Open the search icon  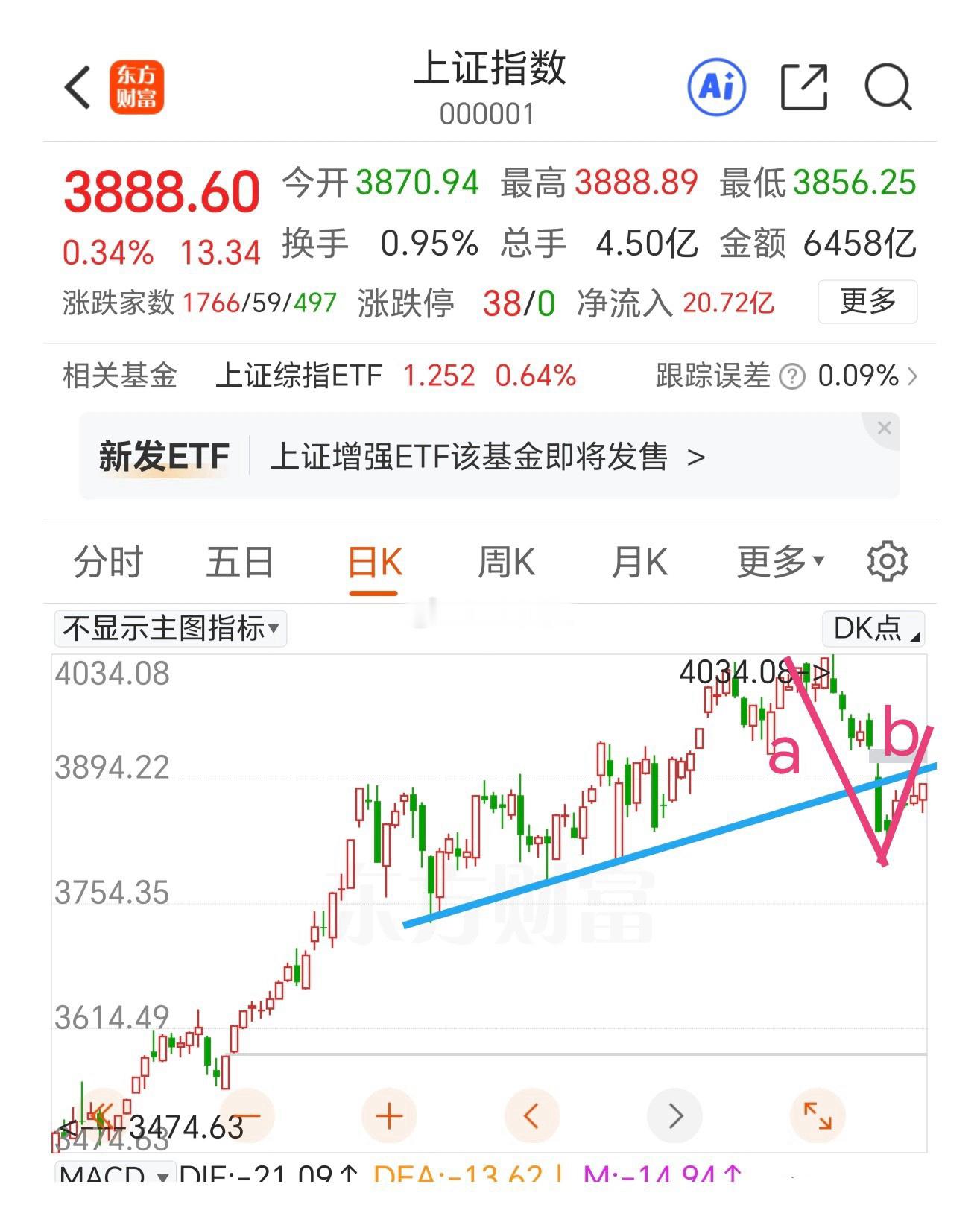889,86
